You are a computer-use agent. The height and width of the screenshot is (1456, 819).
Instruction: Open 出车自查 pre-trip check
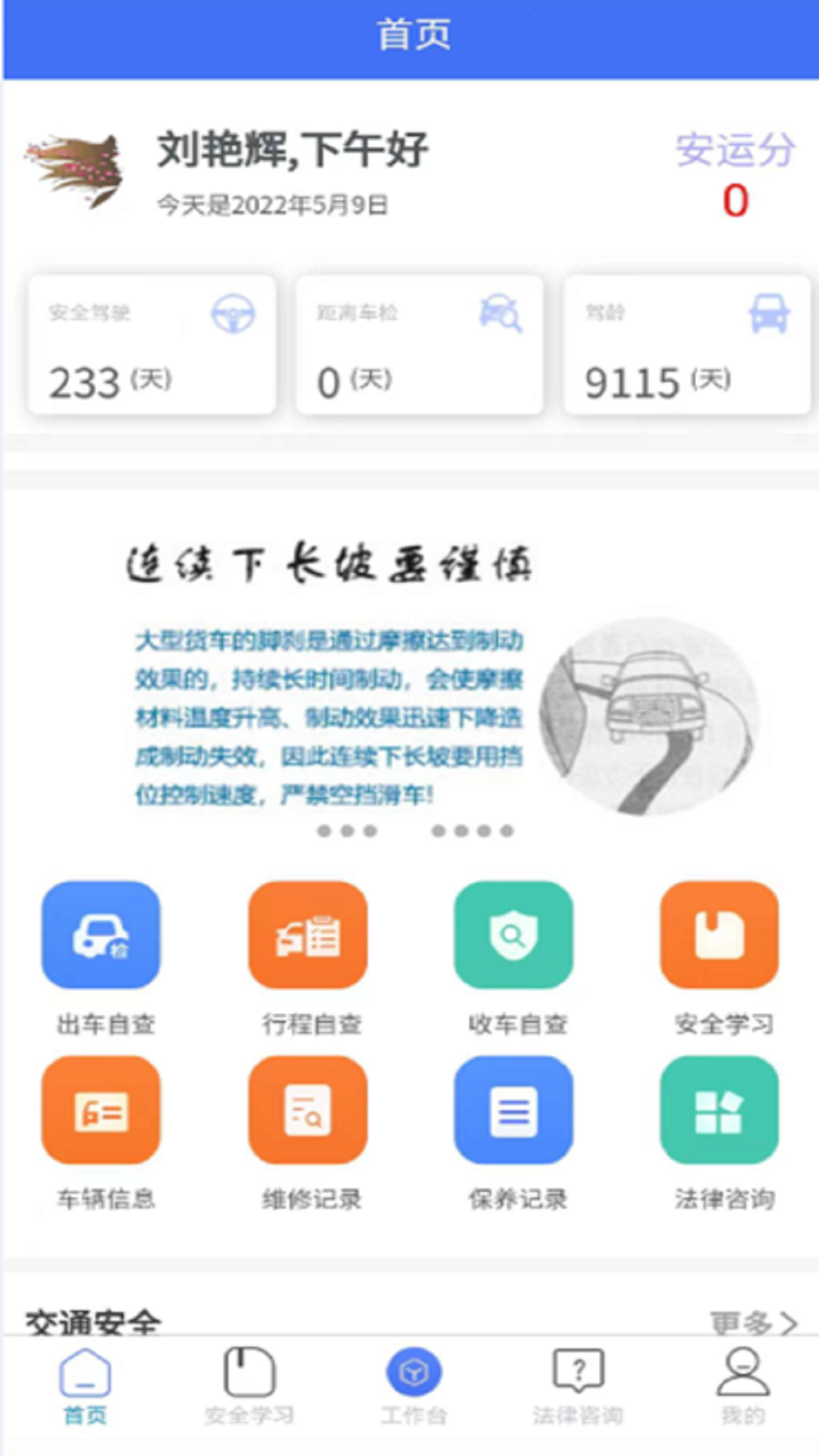point(101,934)
